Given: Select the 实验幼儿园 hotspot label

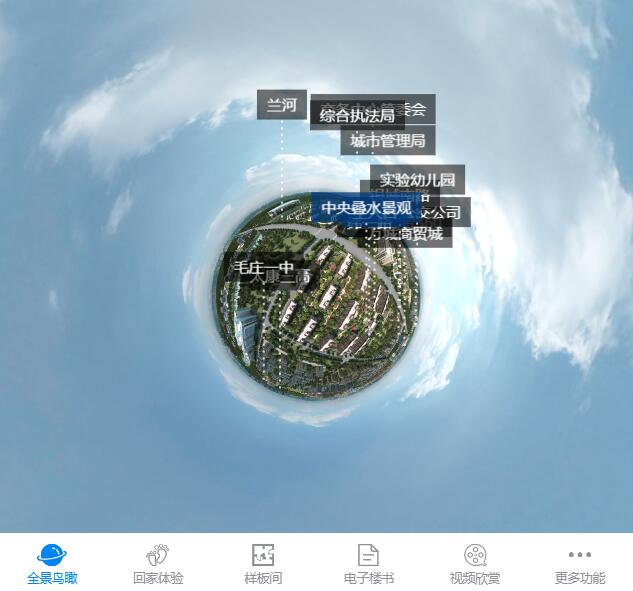Looking at the screenshot, I should tap(417, 180).
